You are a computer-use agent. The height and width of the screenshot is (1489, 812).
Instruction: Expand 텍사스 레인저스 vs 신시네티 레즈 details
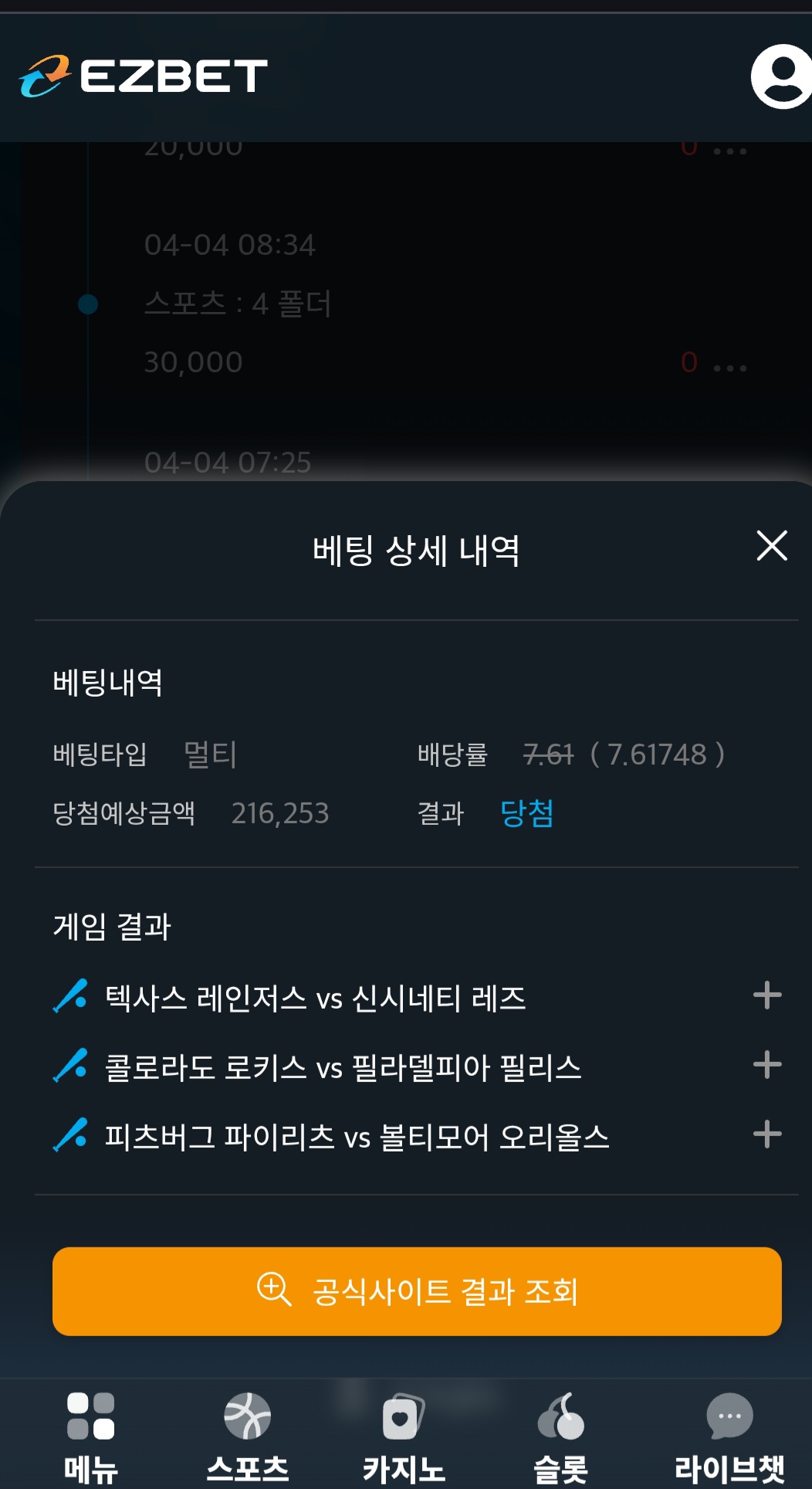point(766,995)
